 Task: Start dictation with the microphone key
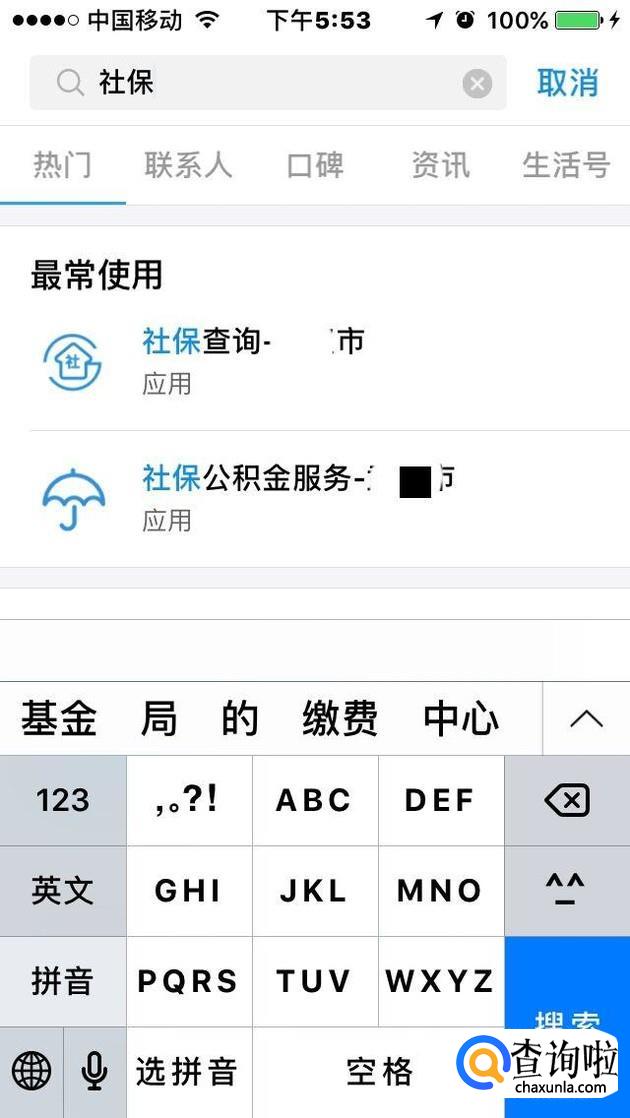[x=94, y=1072]
